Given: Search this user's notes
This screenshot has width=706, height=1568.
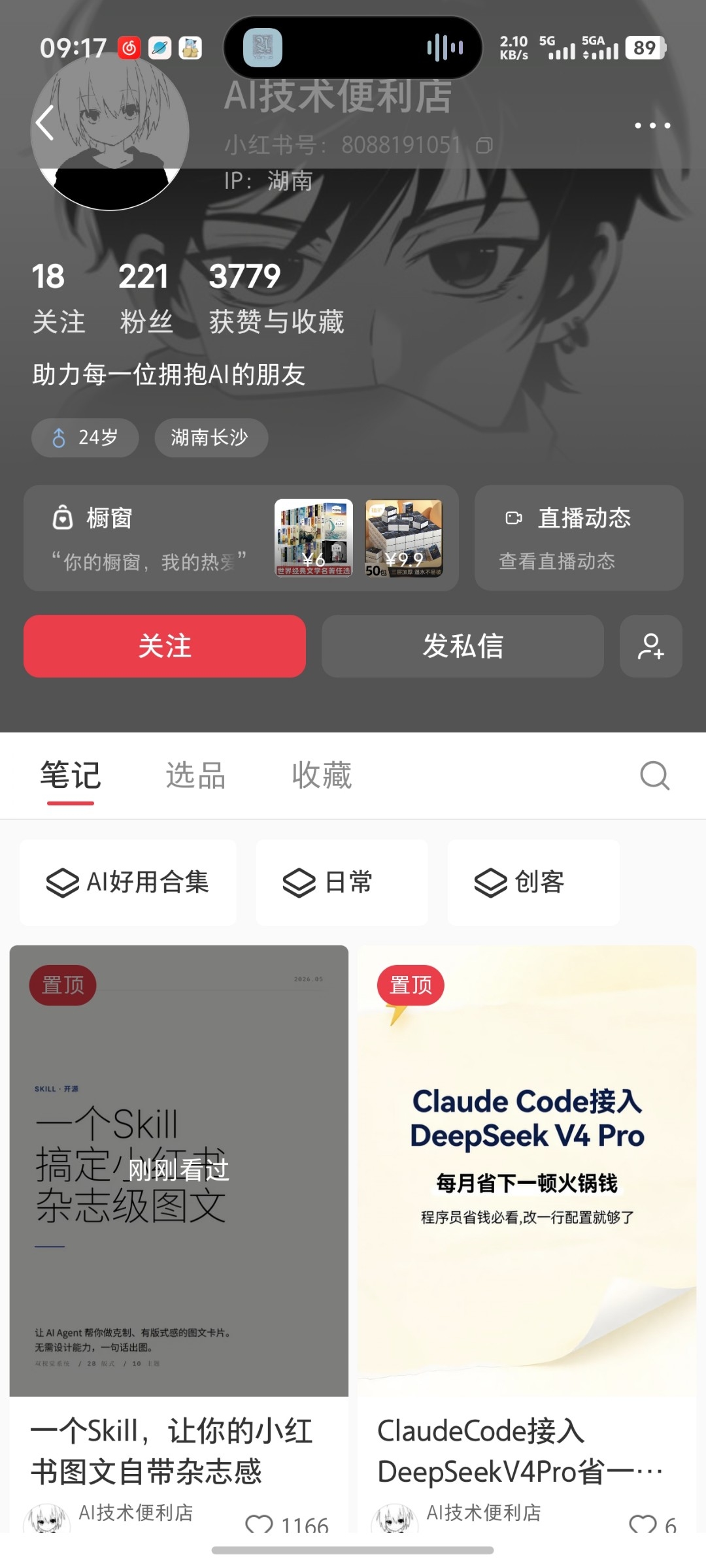Looking at the screenshot, I should pos(654,776).
